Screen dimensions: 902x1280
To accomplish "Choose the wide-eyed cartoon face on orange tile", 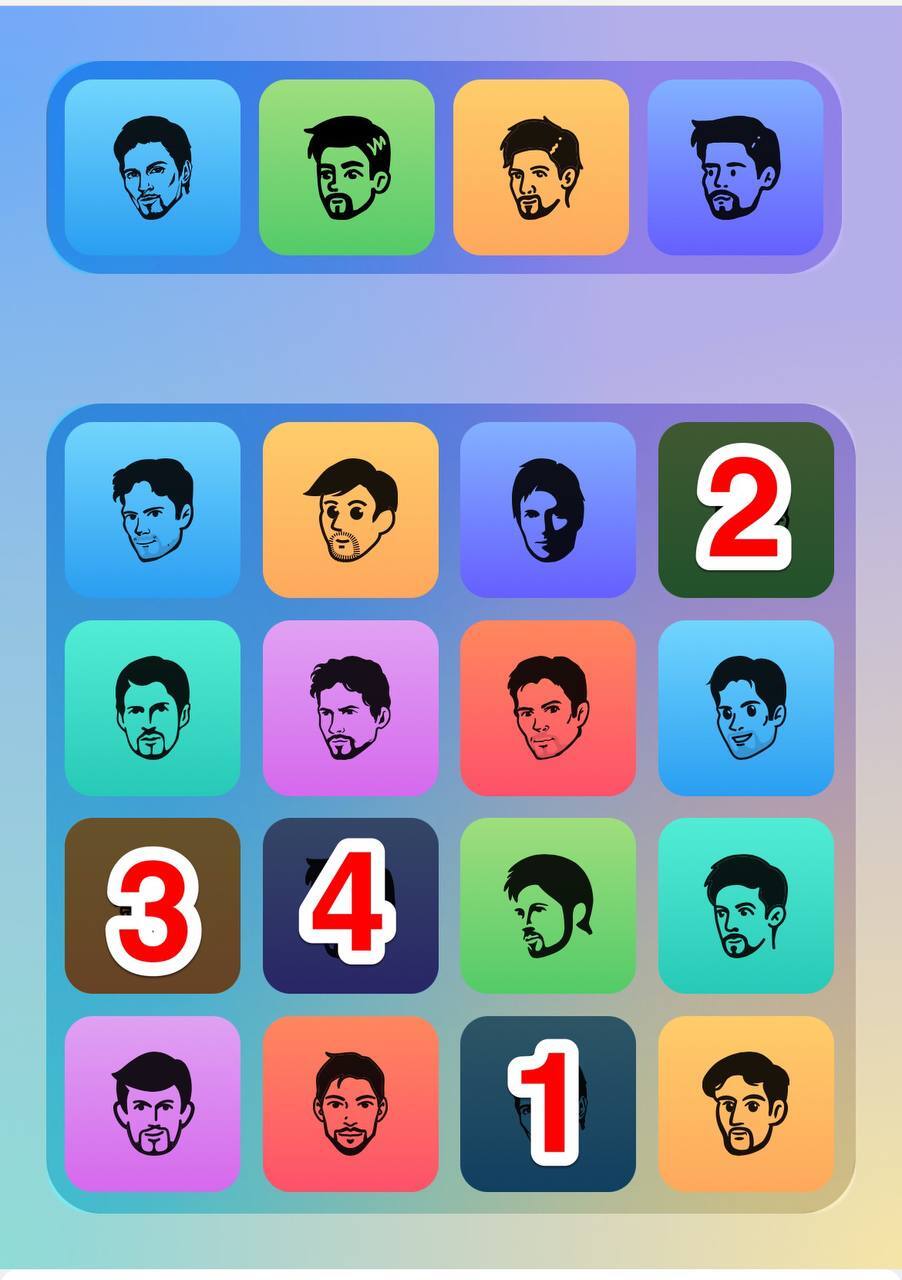I will click(350, 509).
